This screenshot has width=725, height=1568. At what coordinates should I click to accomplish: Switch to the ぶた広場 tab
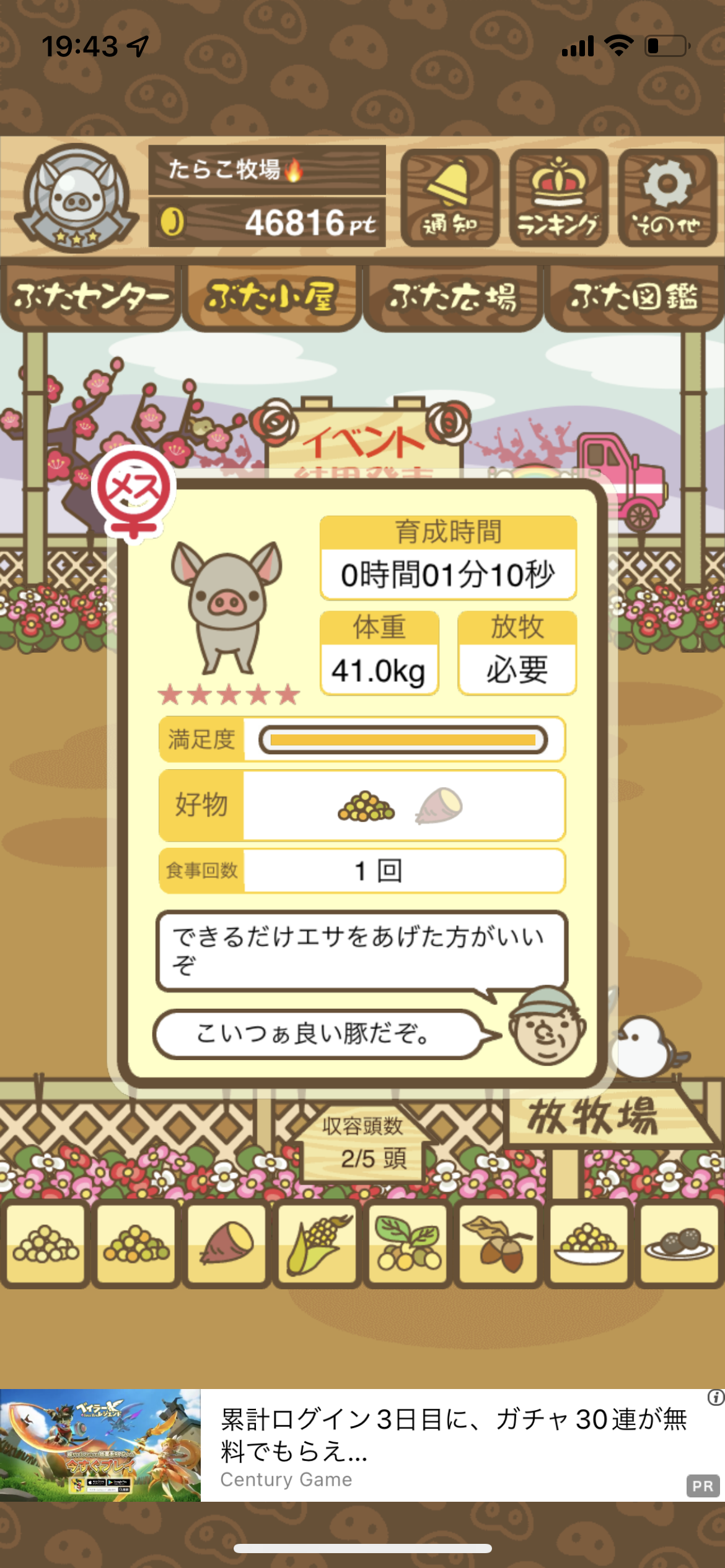pyautogui.click(x=453, y=297)
